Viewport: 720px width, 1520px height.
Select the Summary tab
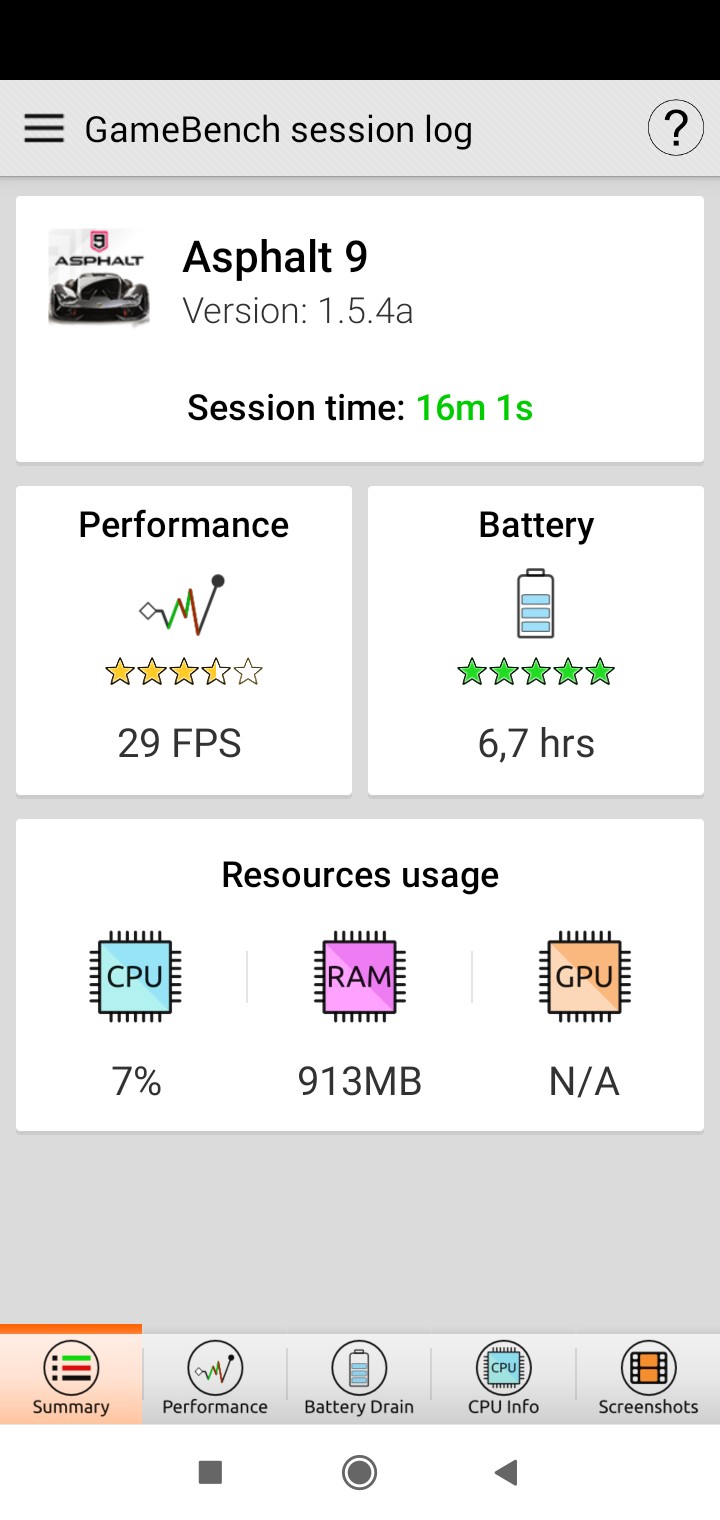71,1379
